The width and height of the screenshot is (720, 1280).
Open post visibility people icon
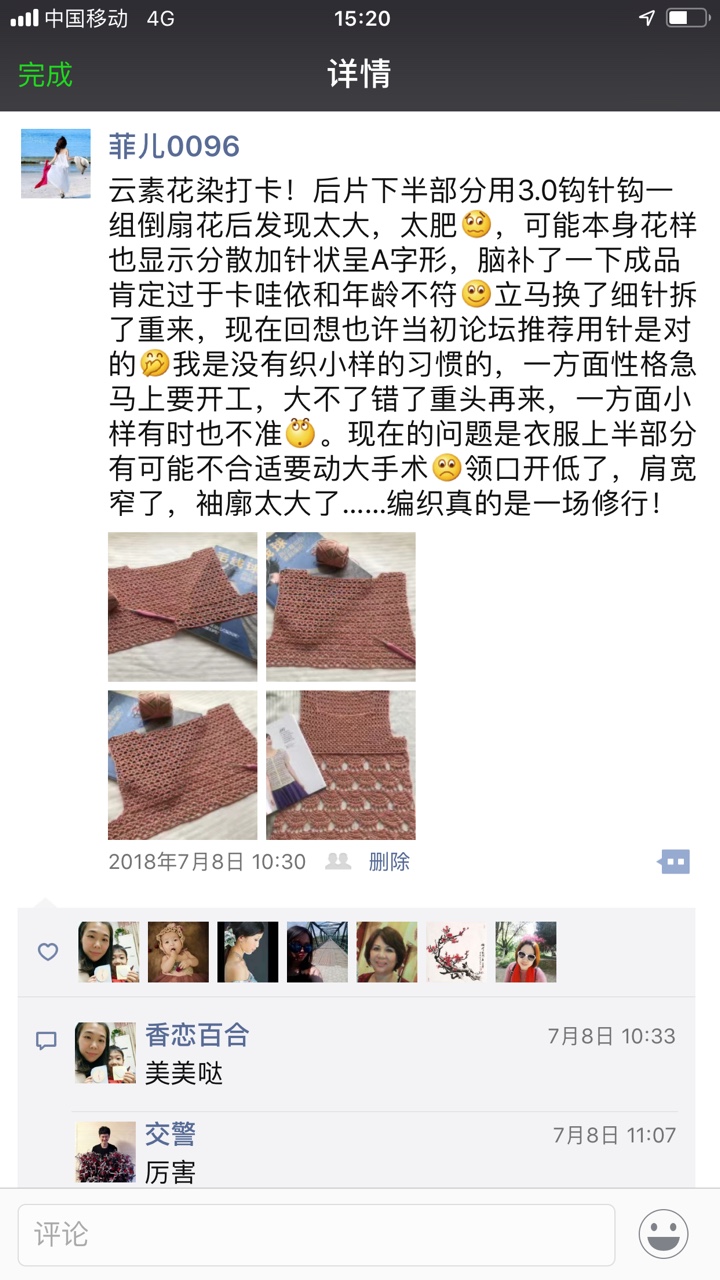point(338,861)
